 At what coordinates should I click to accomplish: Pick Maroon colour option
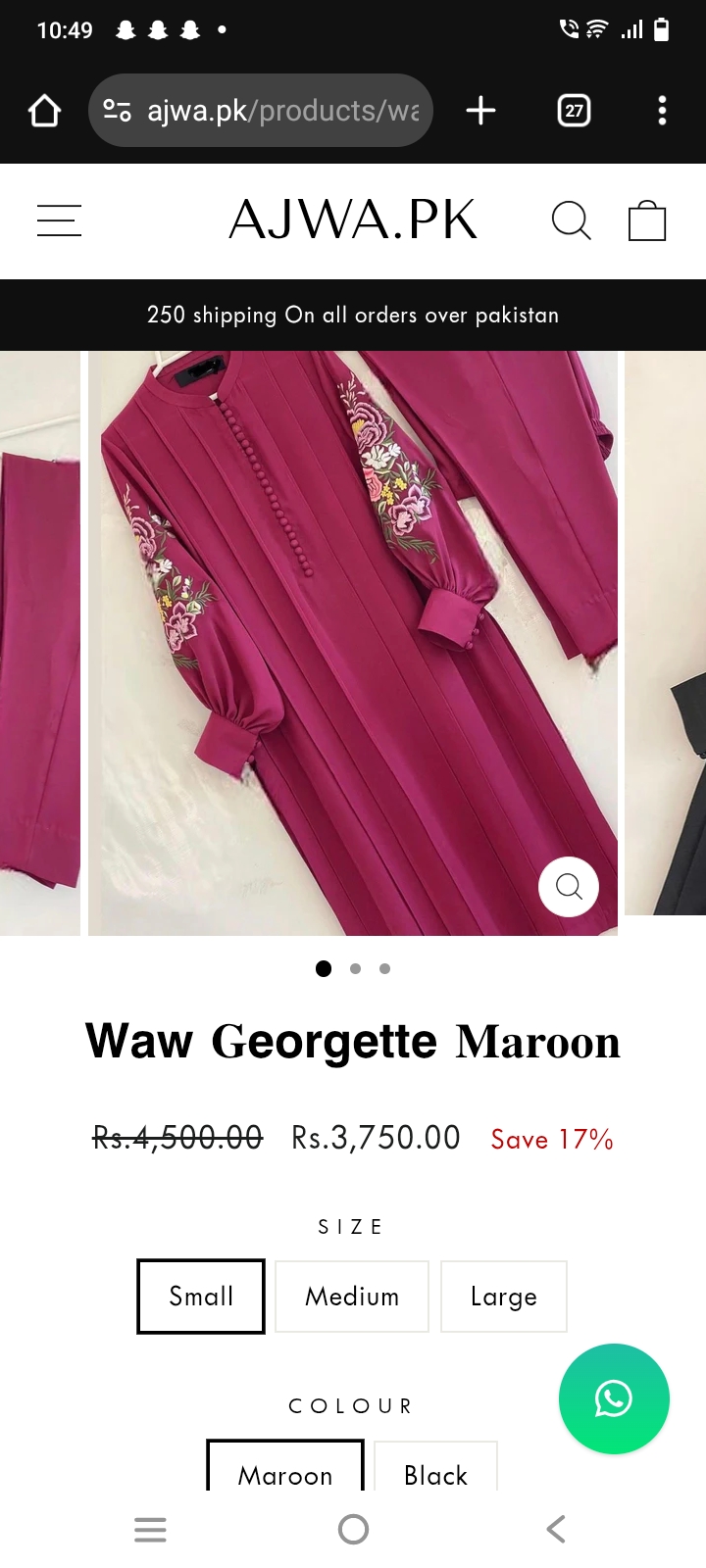[x=285, y=1466]
